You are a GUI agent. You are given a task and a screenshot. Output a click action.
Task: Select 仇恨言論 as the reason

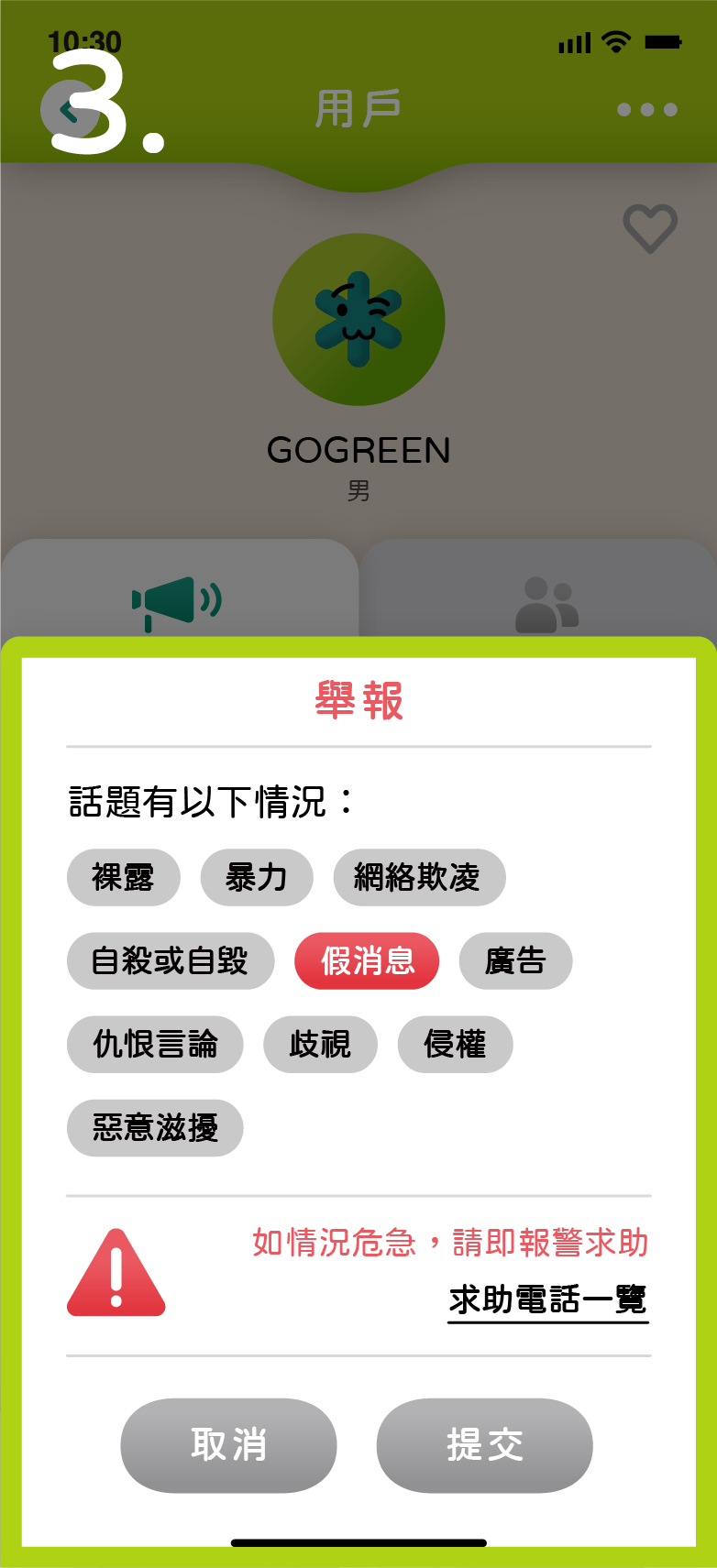point(155,1045)
